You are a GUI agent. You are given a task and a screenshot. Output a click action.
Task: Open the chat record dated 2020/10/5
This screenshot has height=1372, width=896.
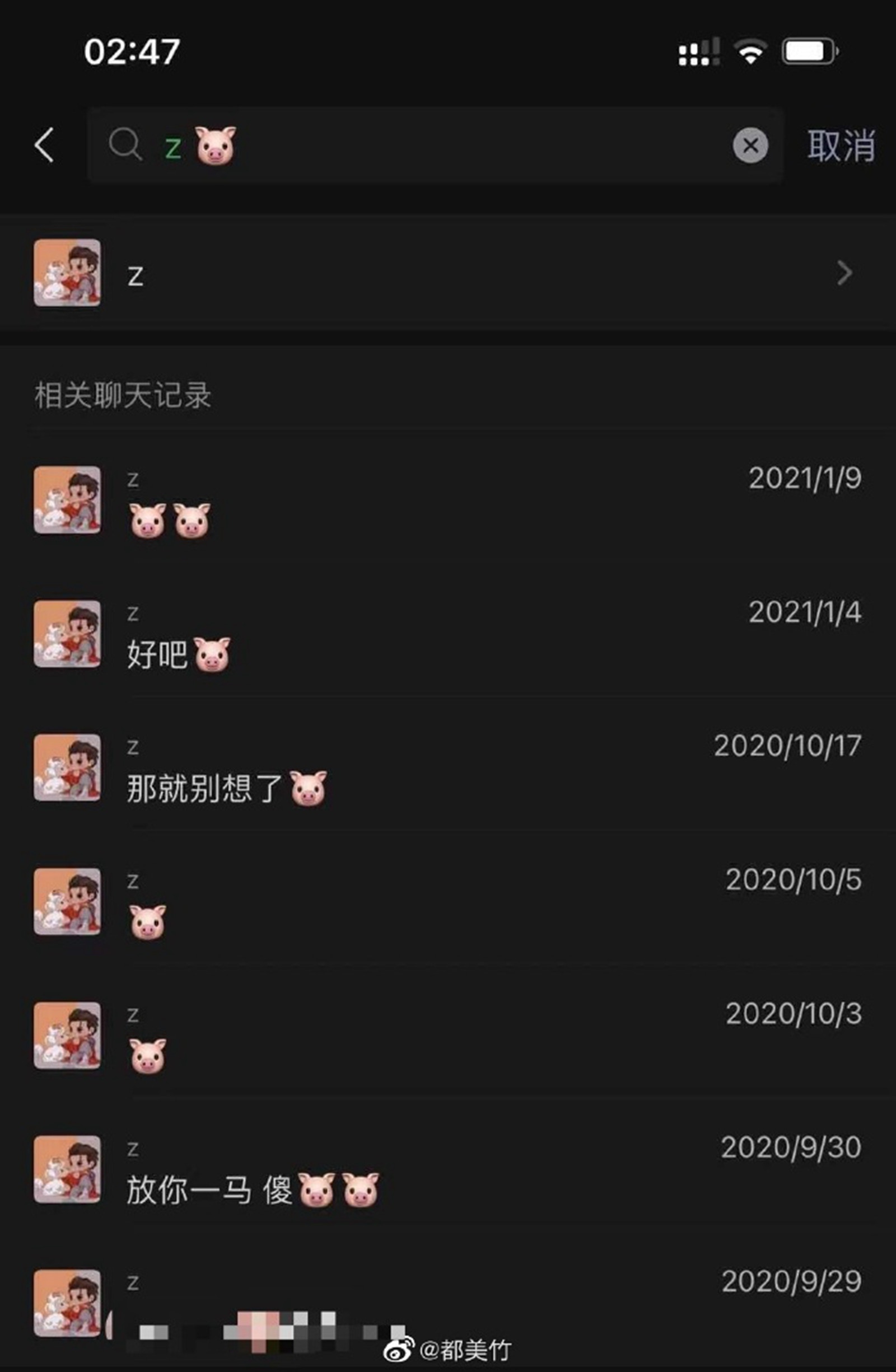tap(447, 902)
